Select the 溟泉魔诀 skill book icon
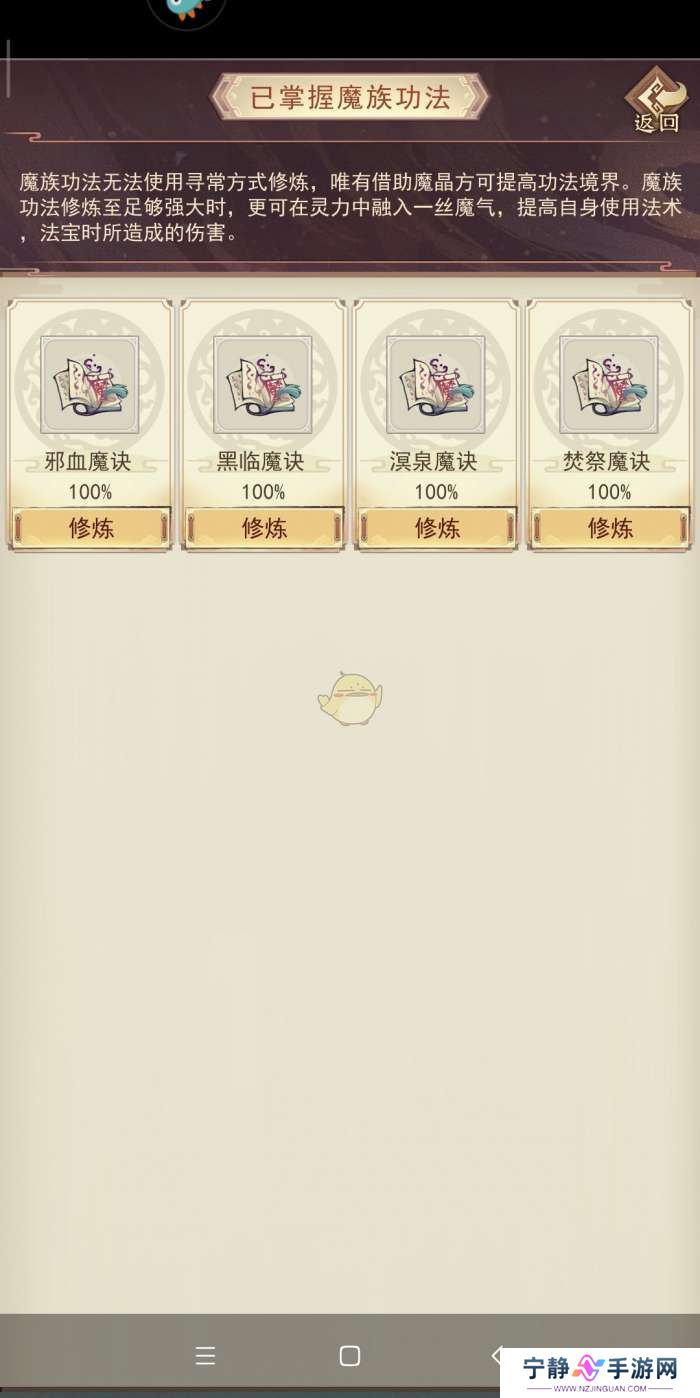The image size is (700, 1398). (436, 385)
